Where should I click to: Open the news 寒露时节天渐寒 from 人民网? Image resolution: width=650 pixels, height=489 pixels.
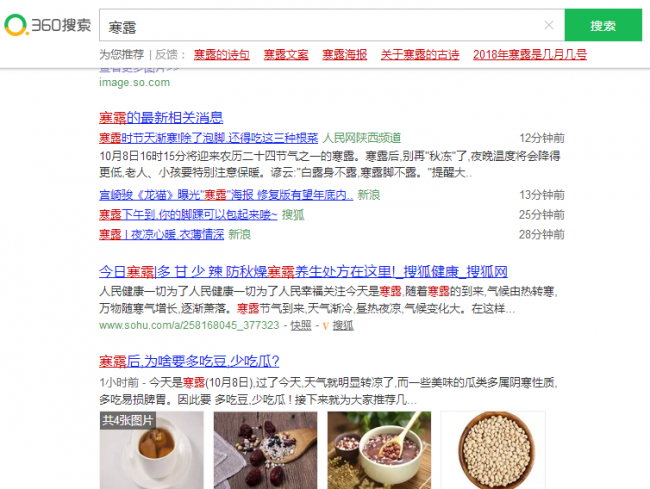pos(209,138)
